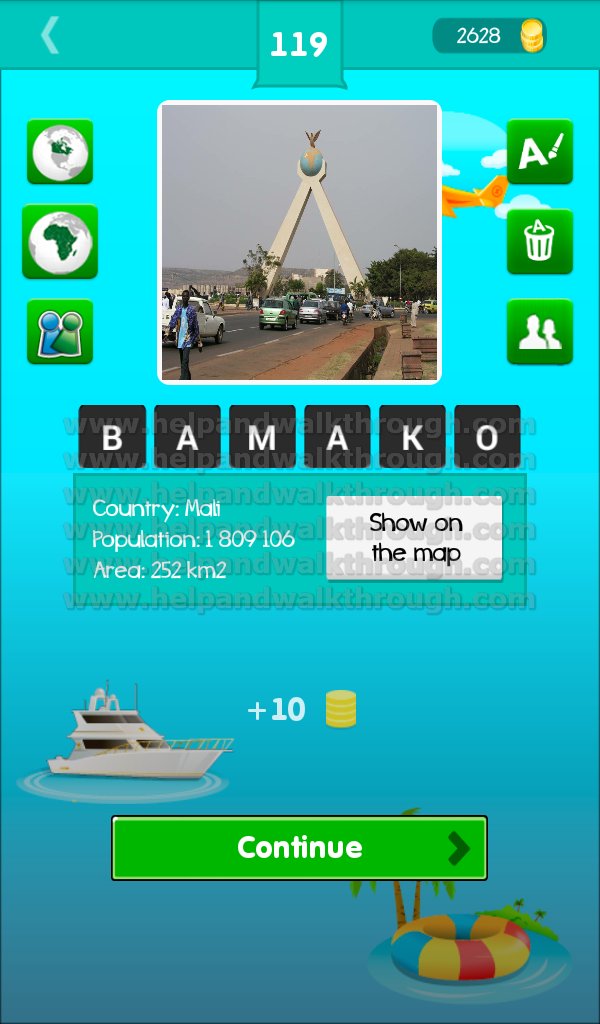Image resolution: width=600 pixels, height=1024 pixels.
Task: Tap the Continue button
Action: coord(300,848)
